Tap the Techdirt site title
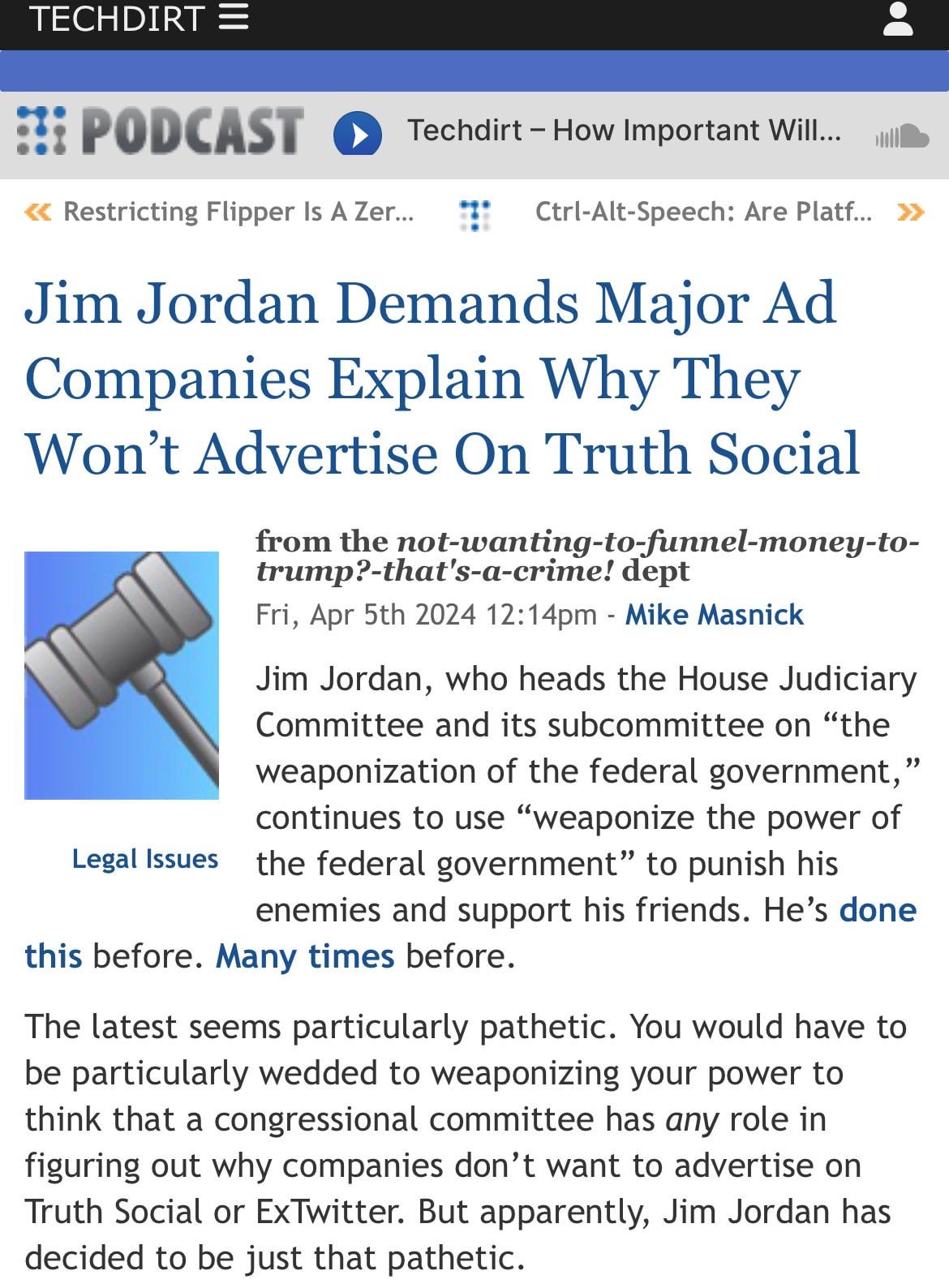Screen dimensions: 949x1288 point(116,18)
